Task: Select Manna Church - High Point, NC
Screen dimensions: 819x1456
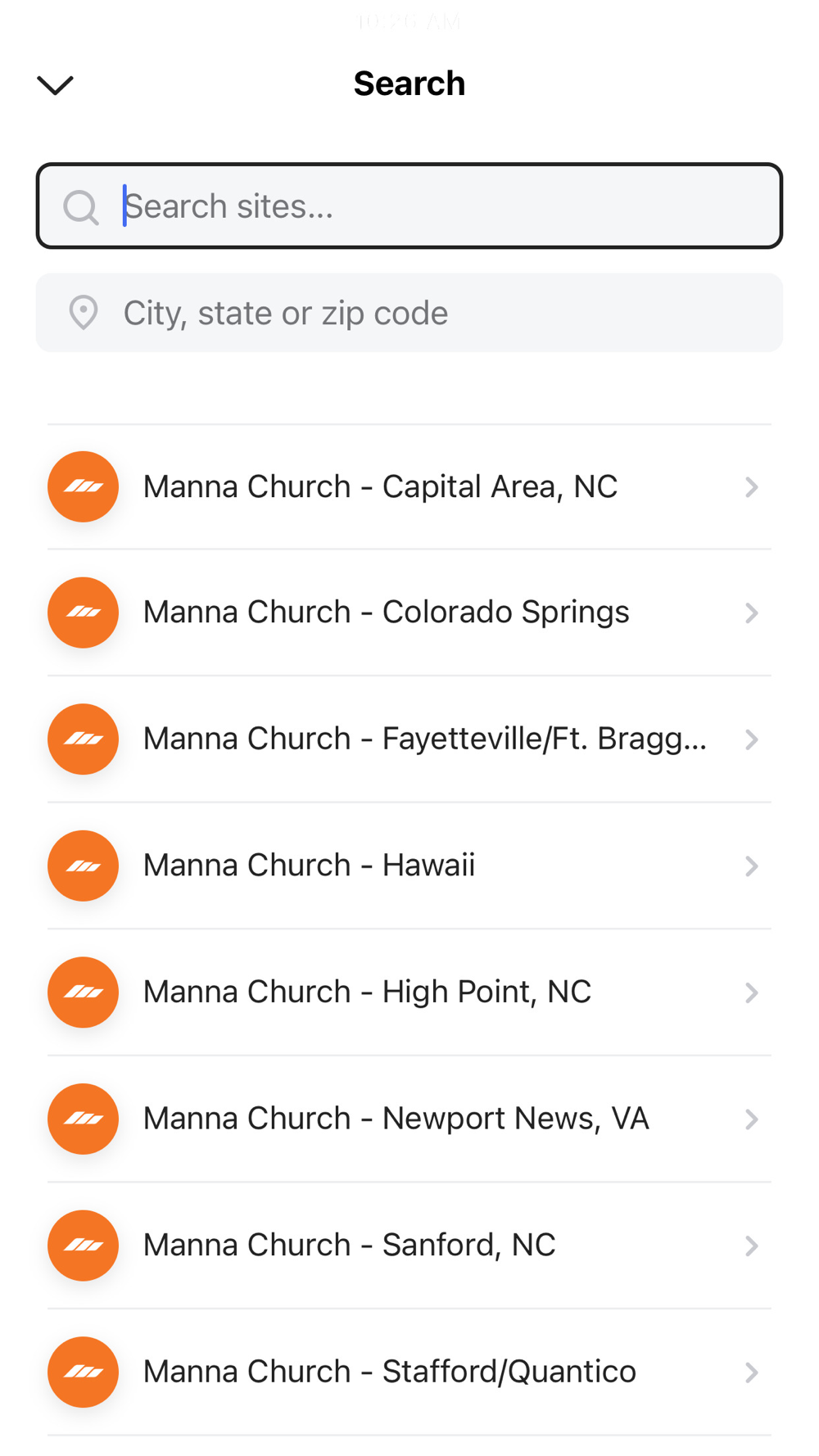Action: (409, 992)
